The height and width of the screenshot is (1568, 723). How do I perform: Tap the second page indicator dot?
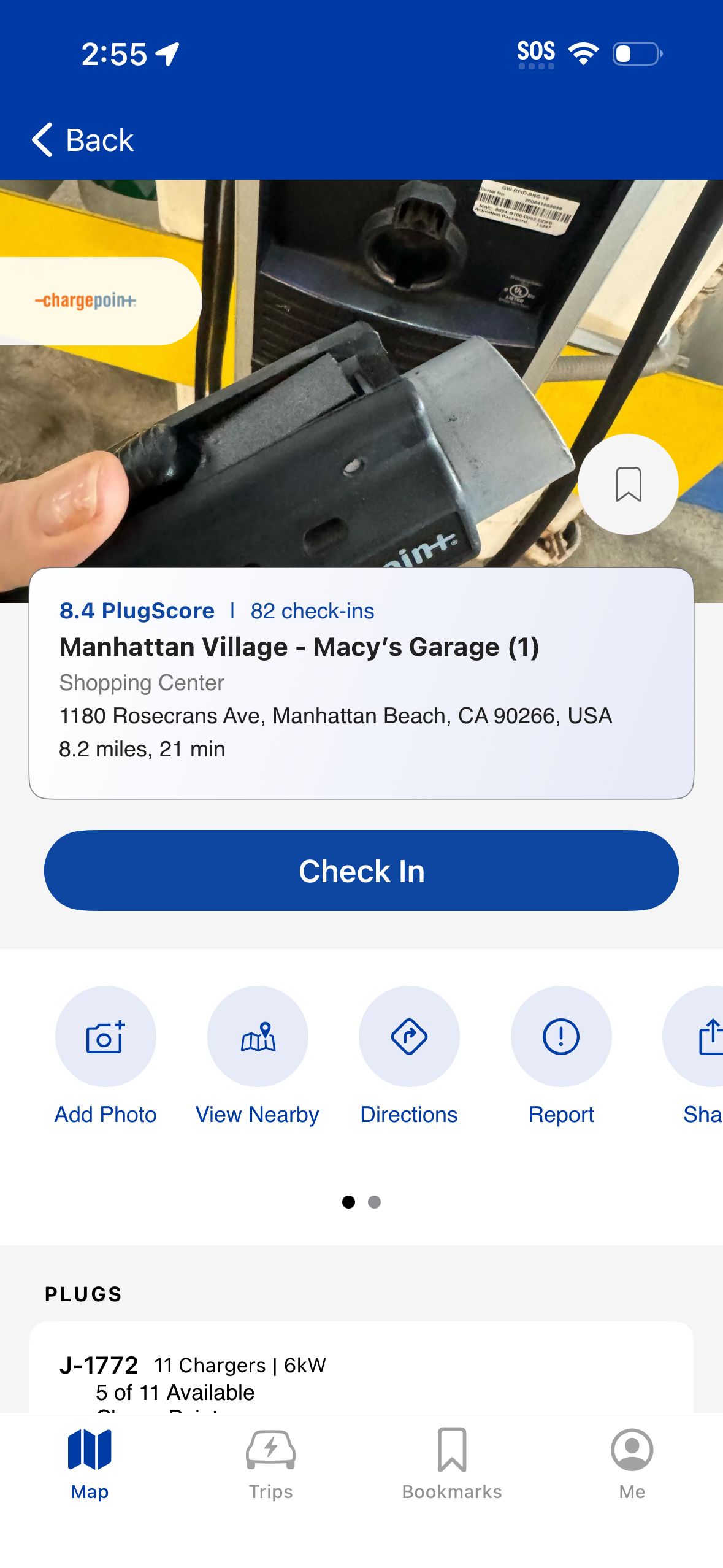pos(374,1202)
